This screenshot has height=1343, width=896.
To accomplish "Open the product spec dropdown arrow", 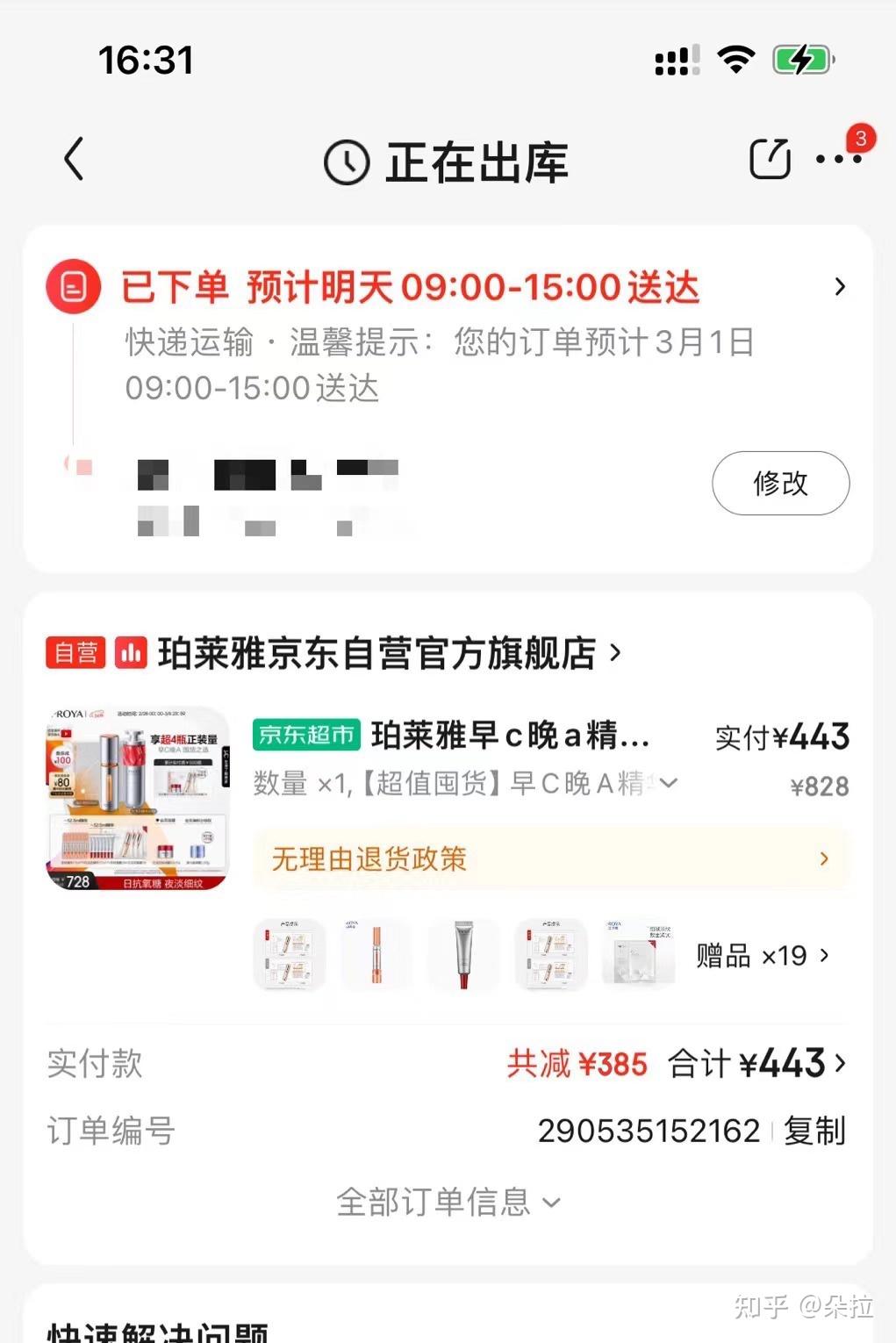I will (x=670, y=784).
